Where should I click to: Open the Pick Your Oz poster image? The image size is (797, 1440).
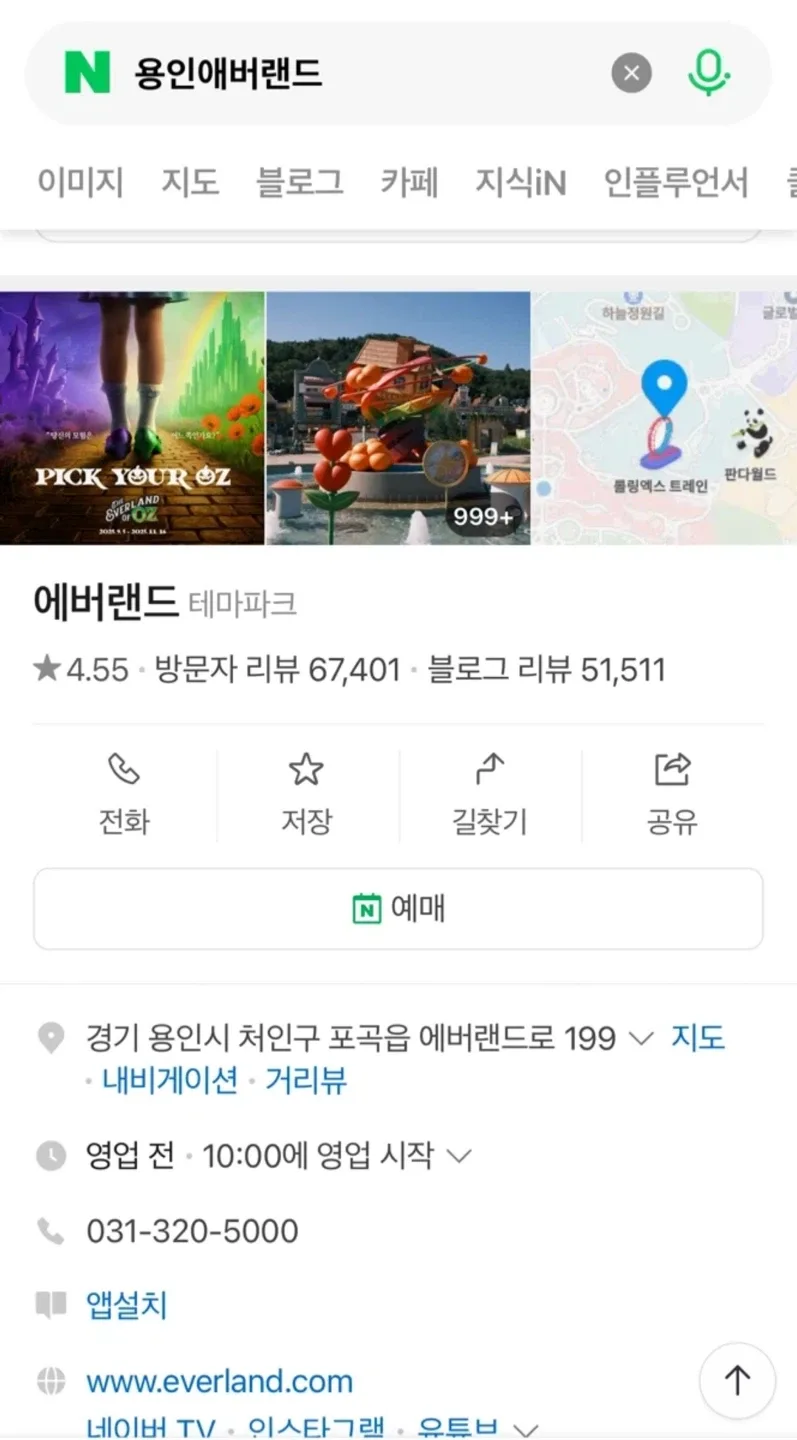pos(132,418)
